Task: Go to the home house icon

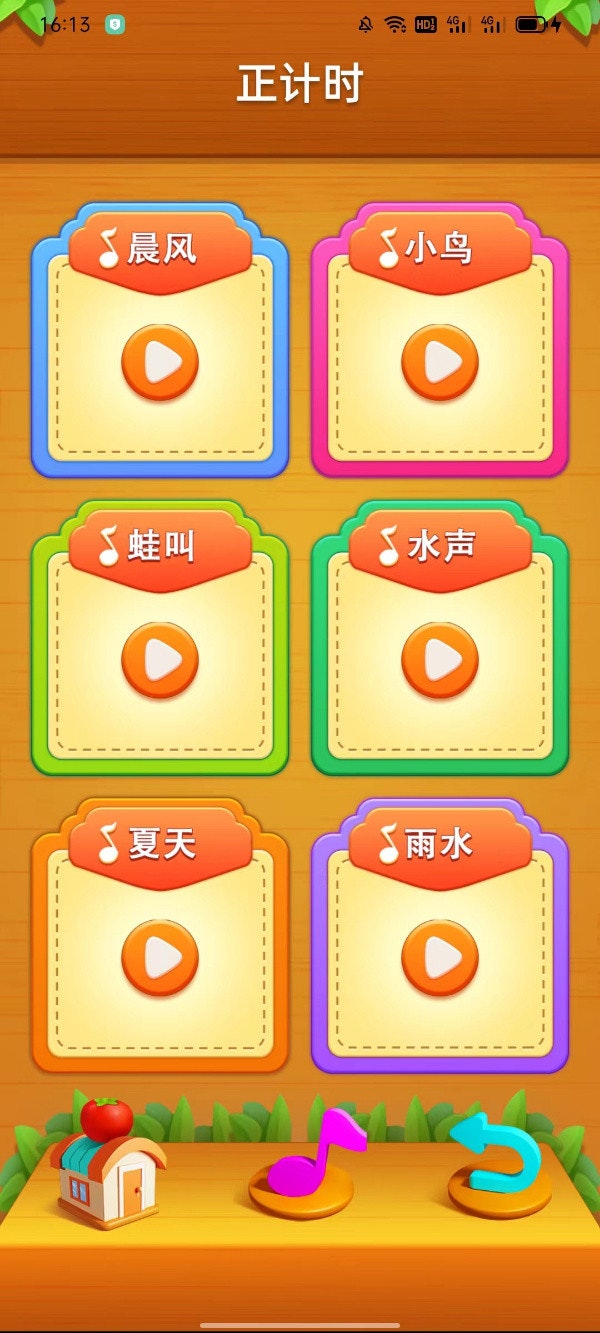Action: click(x=108, y=1172)
